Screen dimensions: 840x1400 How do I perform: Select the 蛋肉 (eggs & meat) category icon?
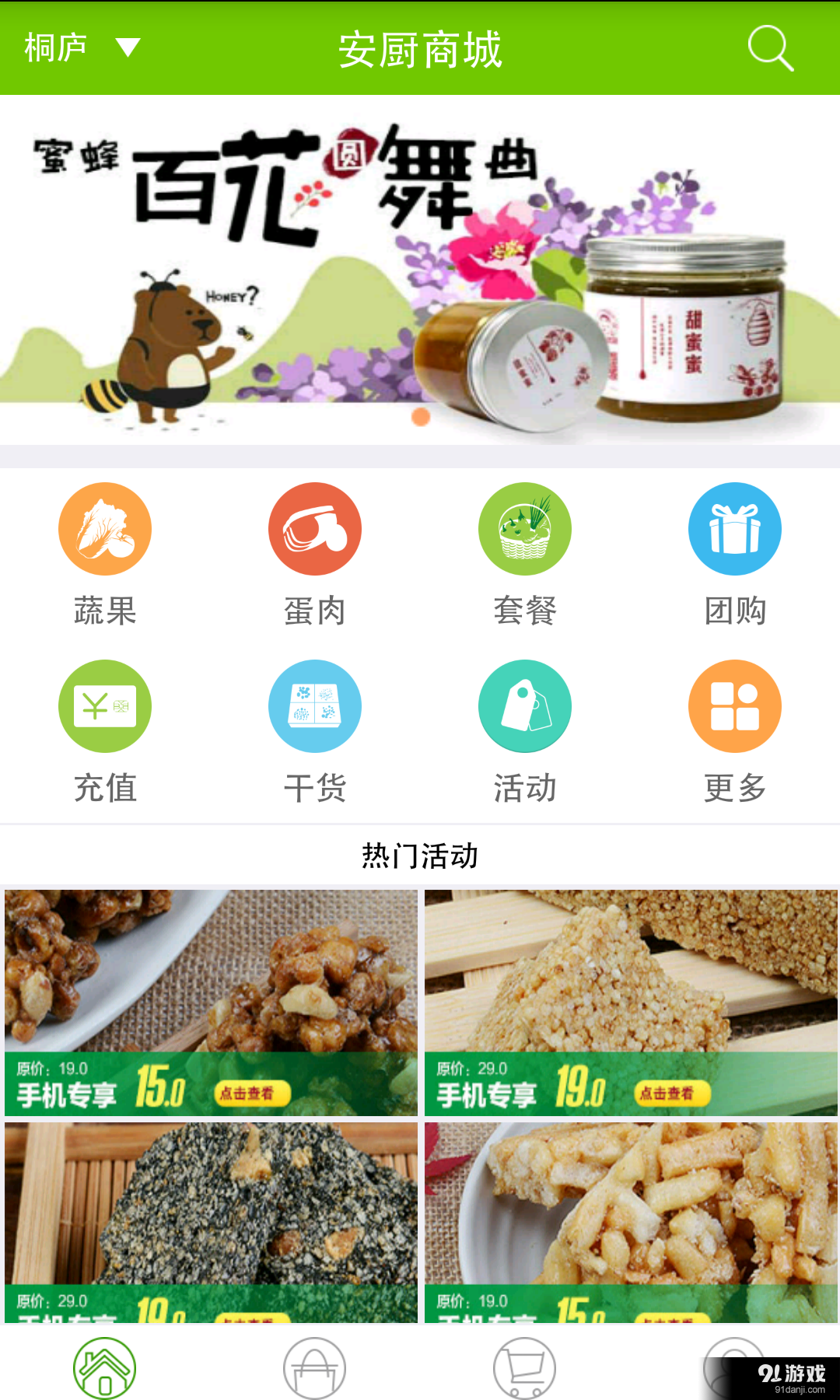tap(315, 528)
